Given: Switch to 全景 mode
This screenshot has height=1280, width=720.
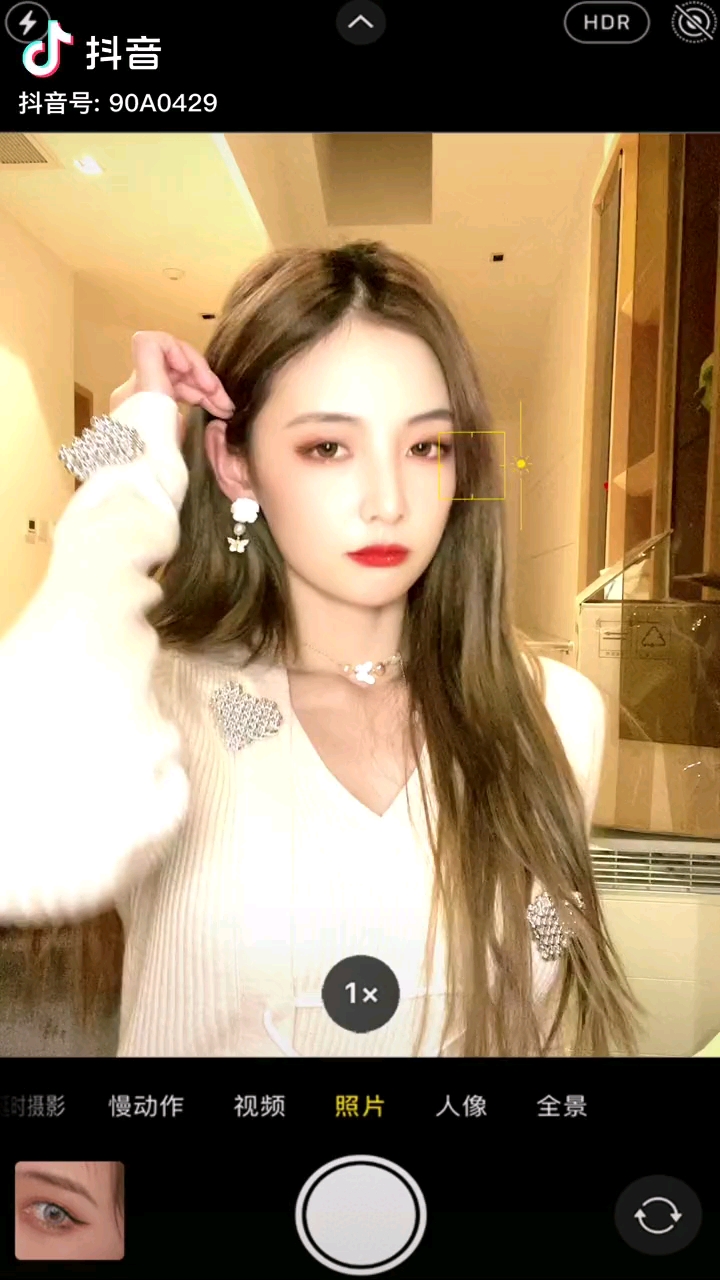Looking at the screenshot, I should point(562,1106).
